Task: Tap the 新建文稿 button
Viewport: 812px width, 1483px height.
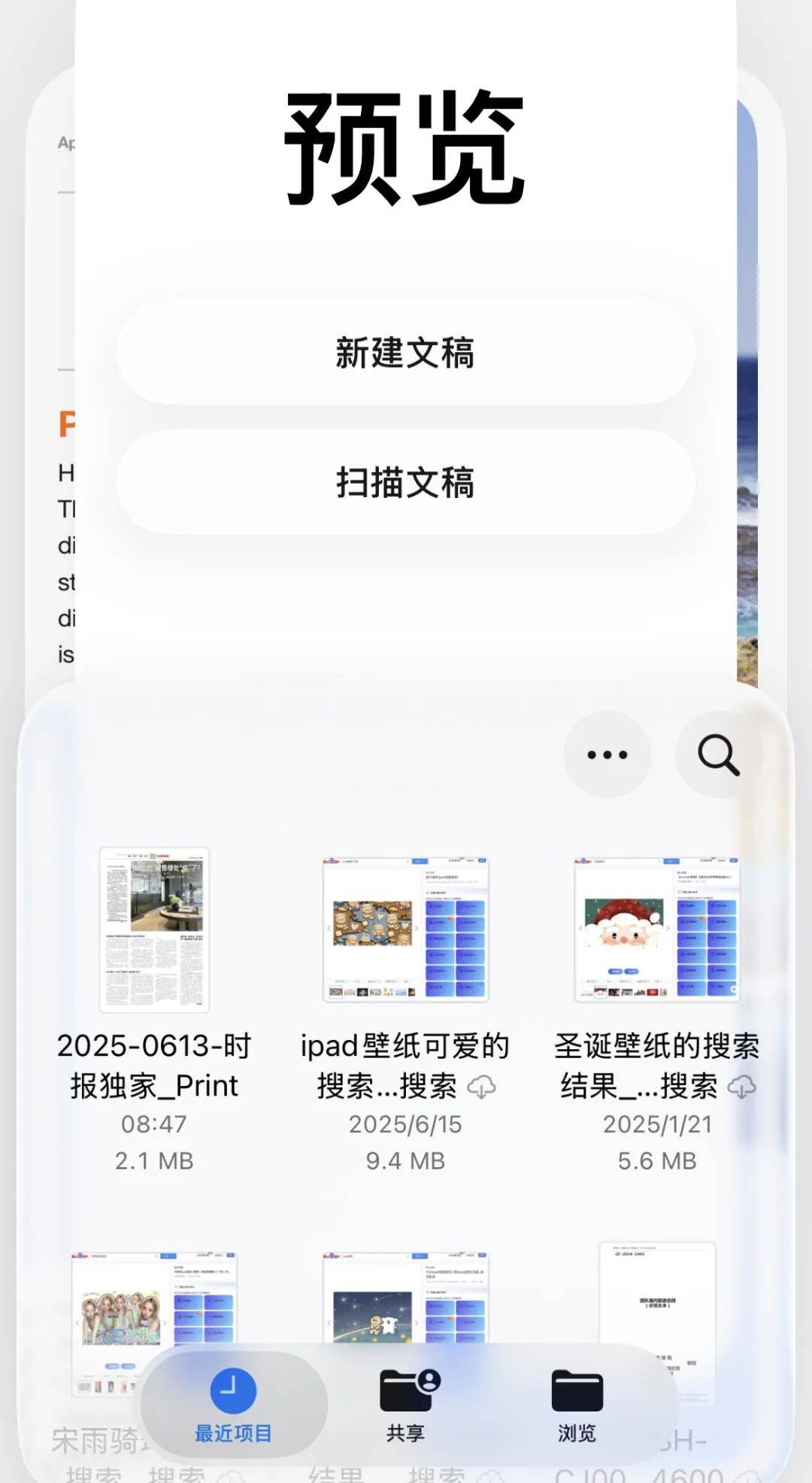Action: pyautogui.click(x=405, y=353)
